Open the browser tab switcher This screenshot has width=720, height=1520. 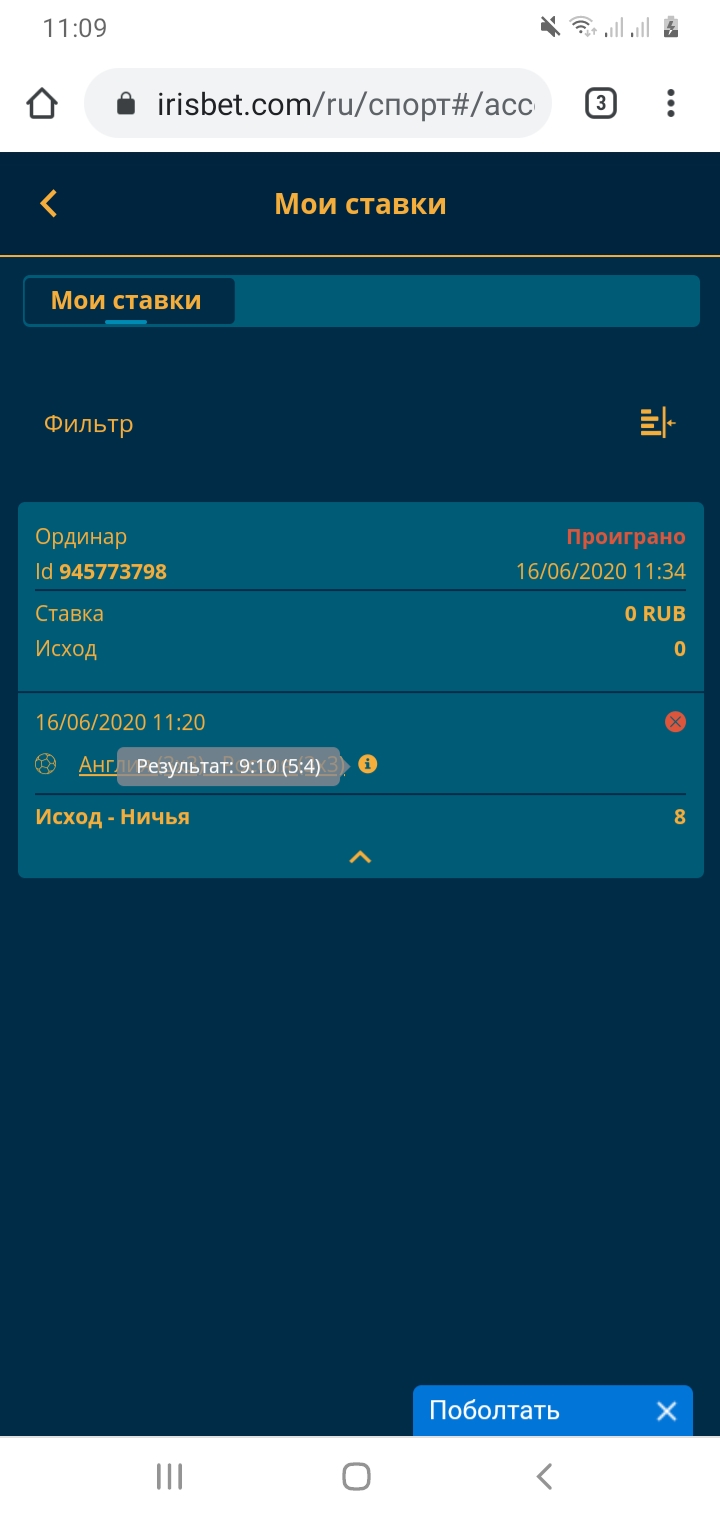point(600,103)
